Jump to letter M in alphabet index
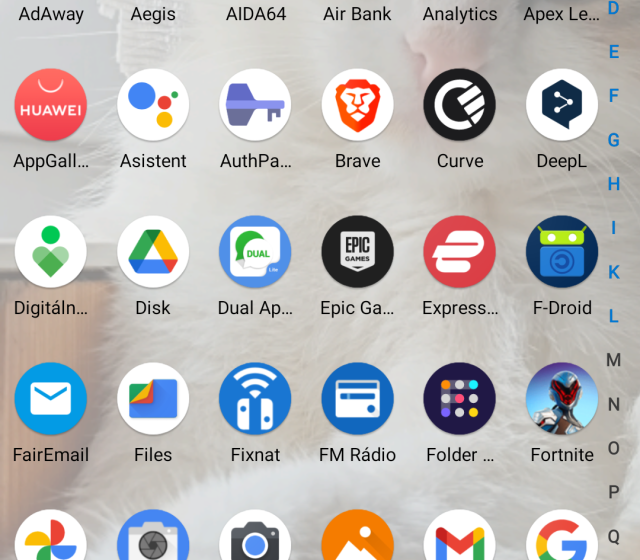 tap(614, 360)
